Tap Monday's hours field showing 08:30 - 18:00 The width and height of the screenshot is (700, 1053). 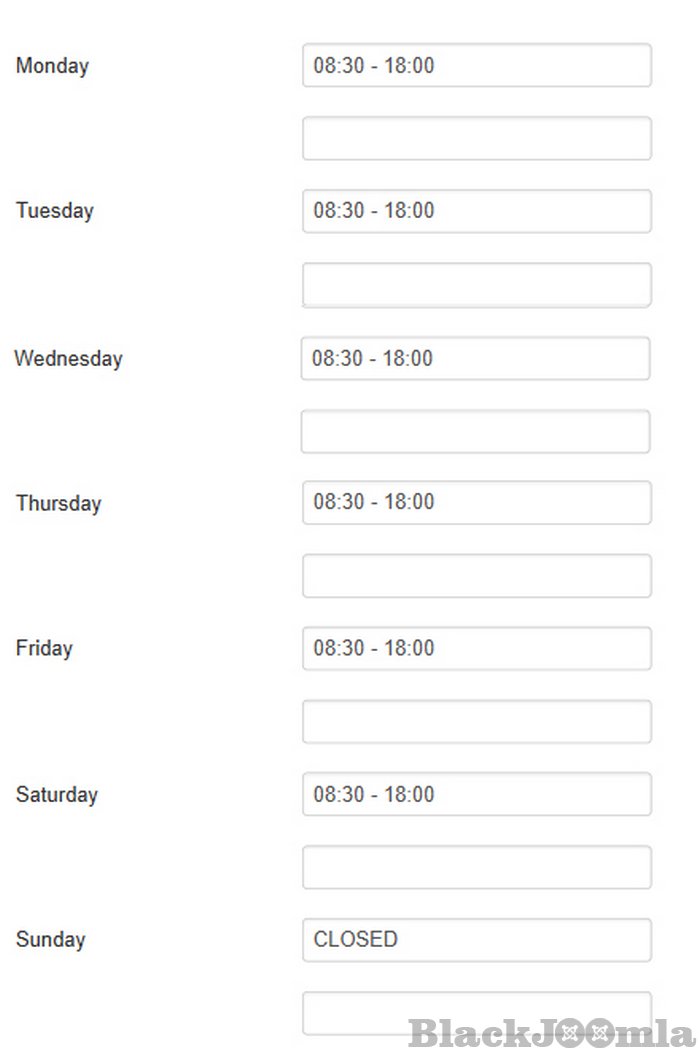point(477,66)
